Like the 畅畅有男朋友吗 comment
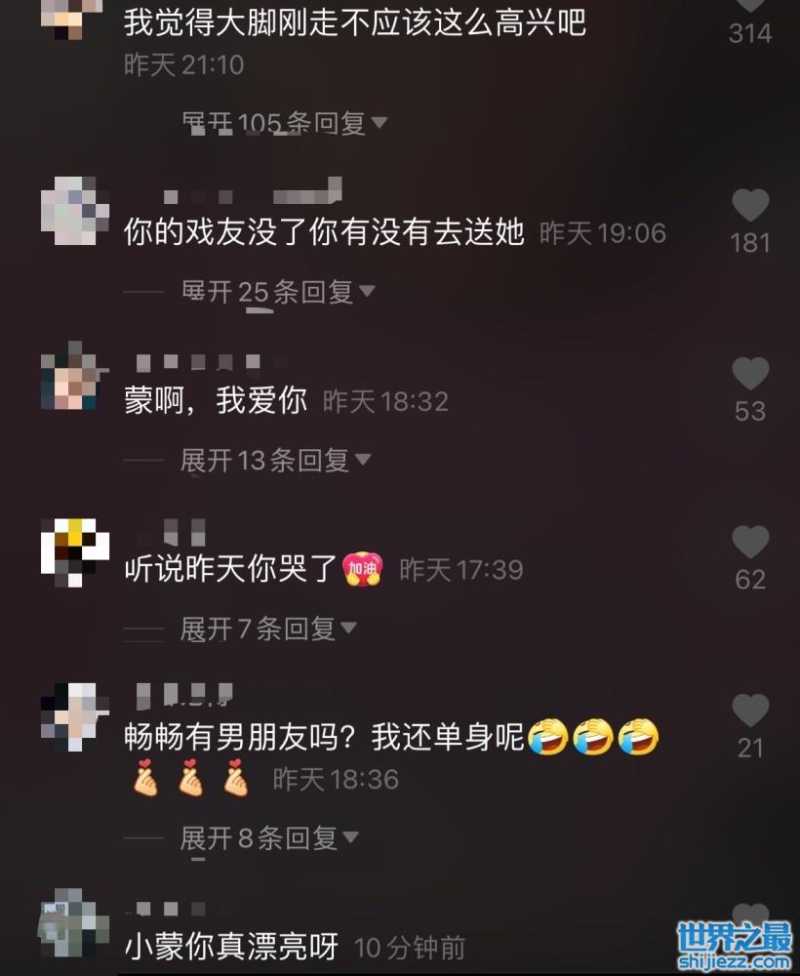 (x=750, y=711)
